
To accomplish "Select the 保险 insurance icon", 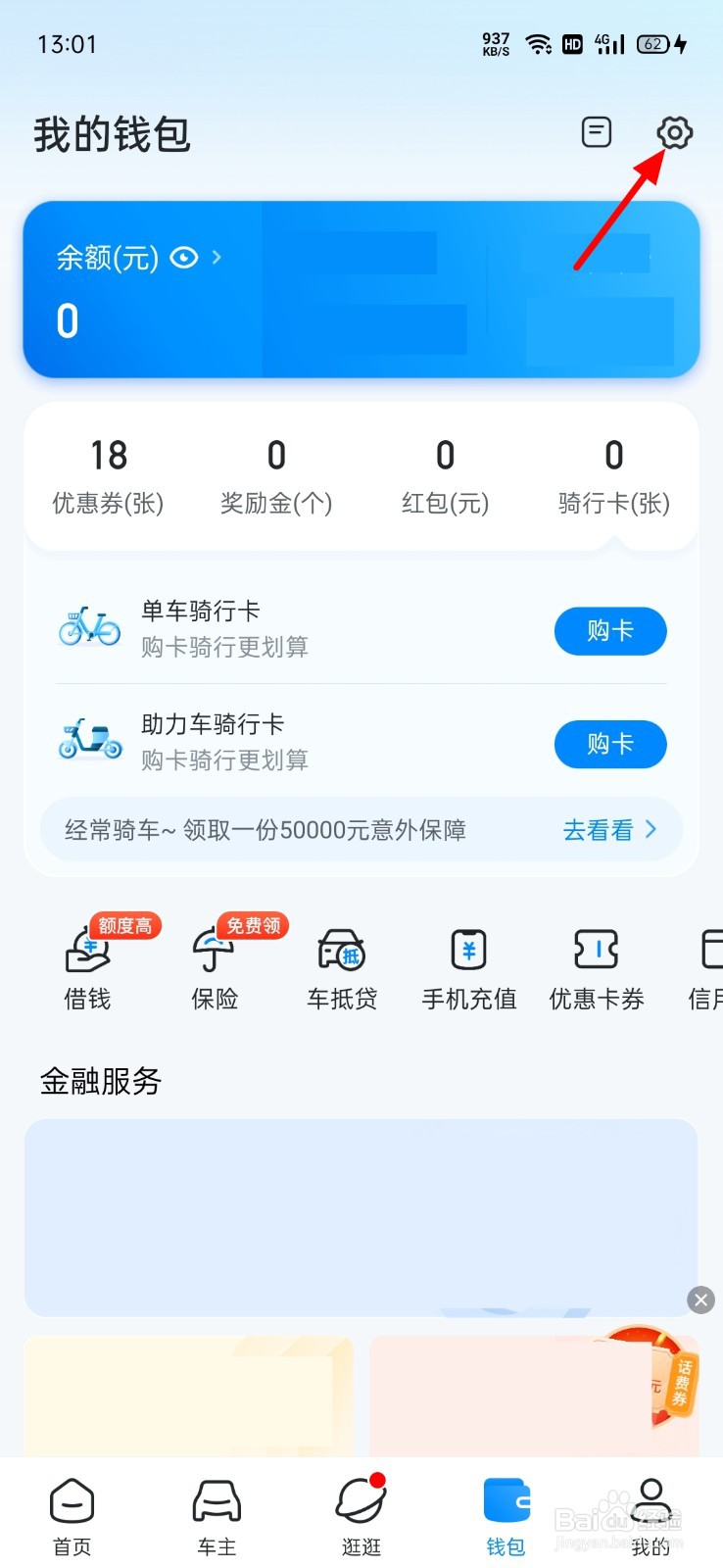I will tap(214, 965).
